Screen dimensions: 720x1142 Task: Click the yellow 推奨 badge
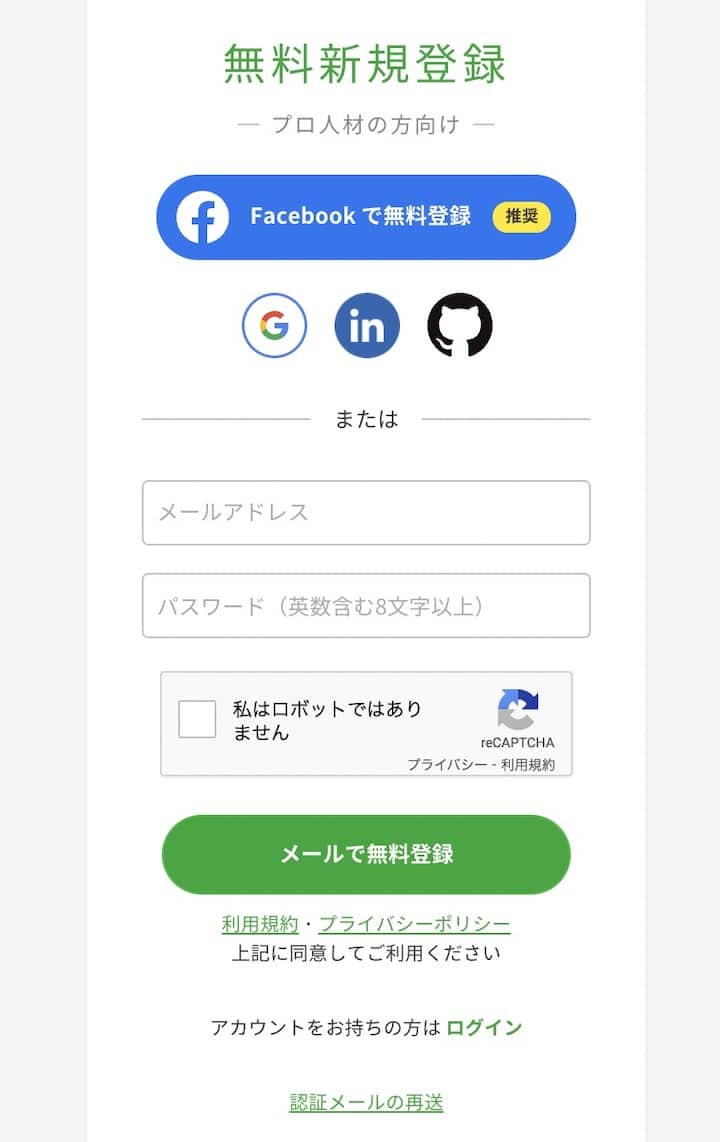(524, 216)
